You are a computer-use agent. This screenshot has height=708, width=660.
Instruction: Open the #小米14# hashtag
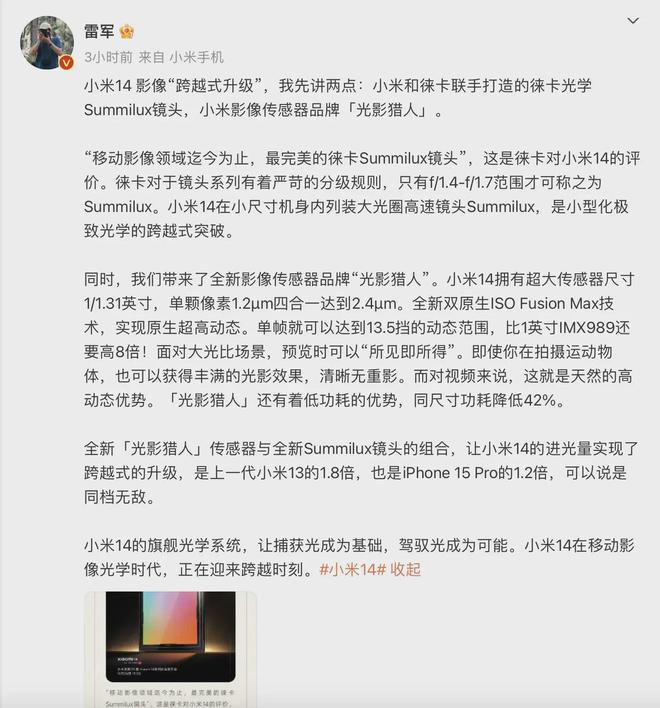352,569
